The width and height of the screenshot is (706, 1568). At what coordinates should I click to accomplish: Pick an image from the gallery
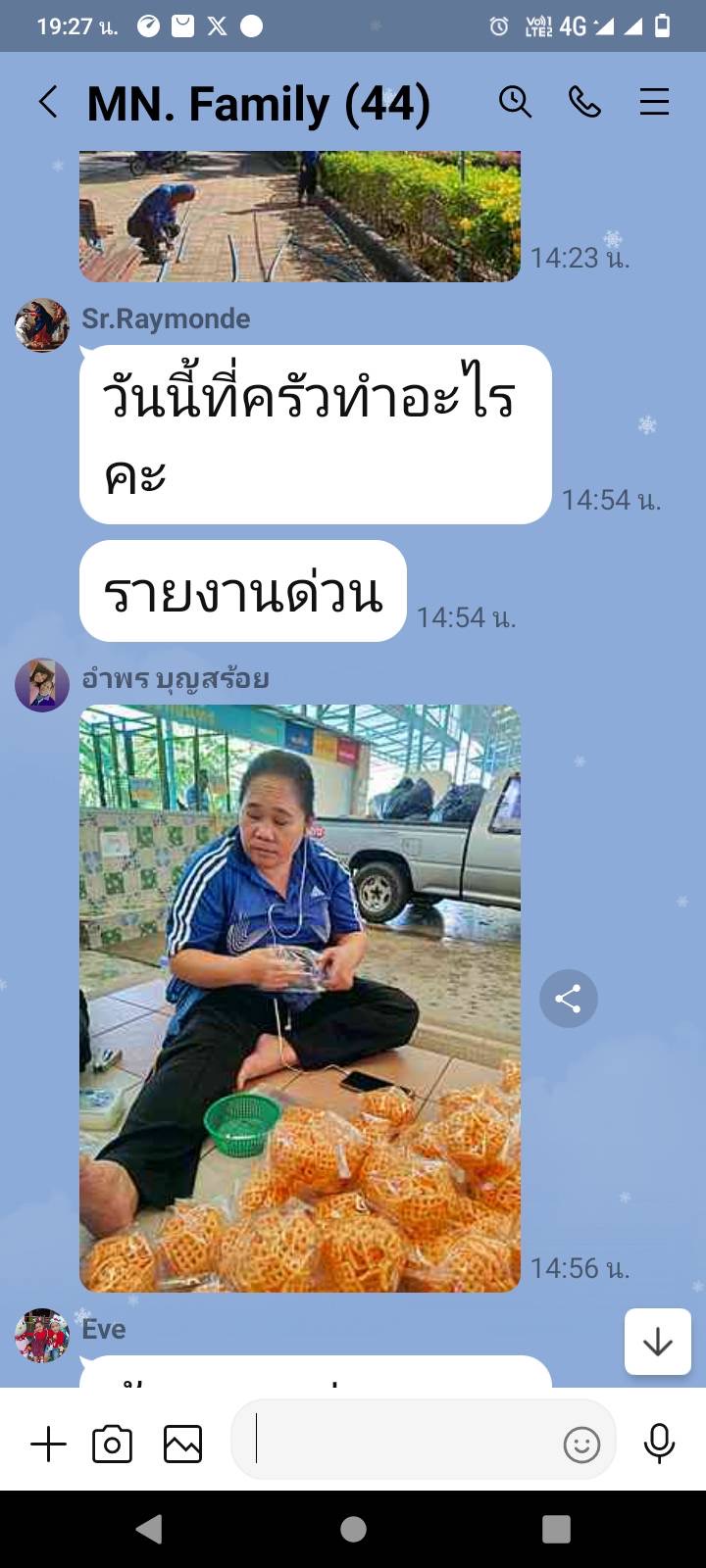point(182,1445)
